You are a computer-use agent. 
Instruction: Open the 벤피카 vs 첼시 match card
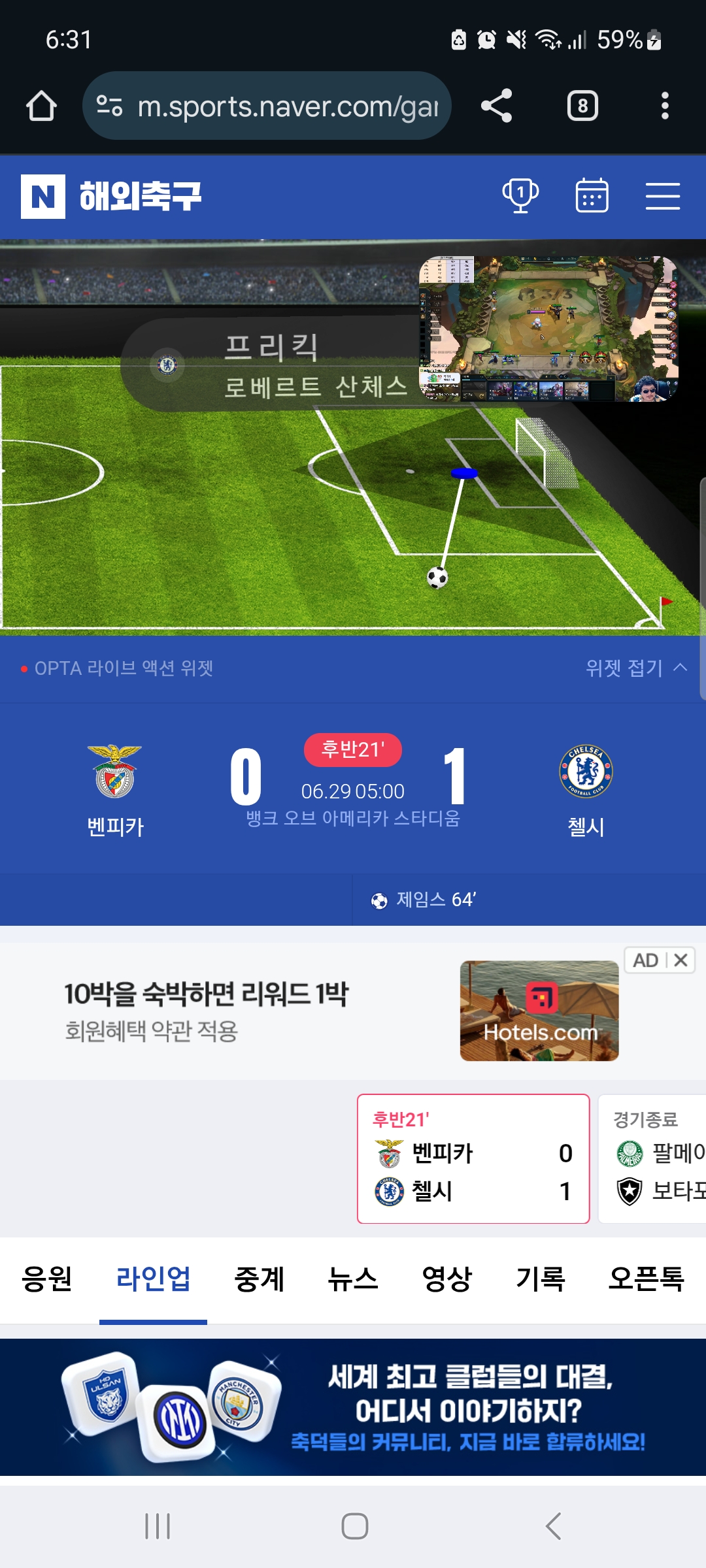point(473,1158)
